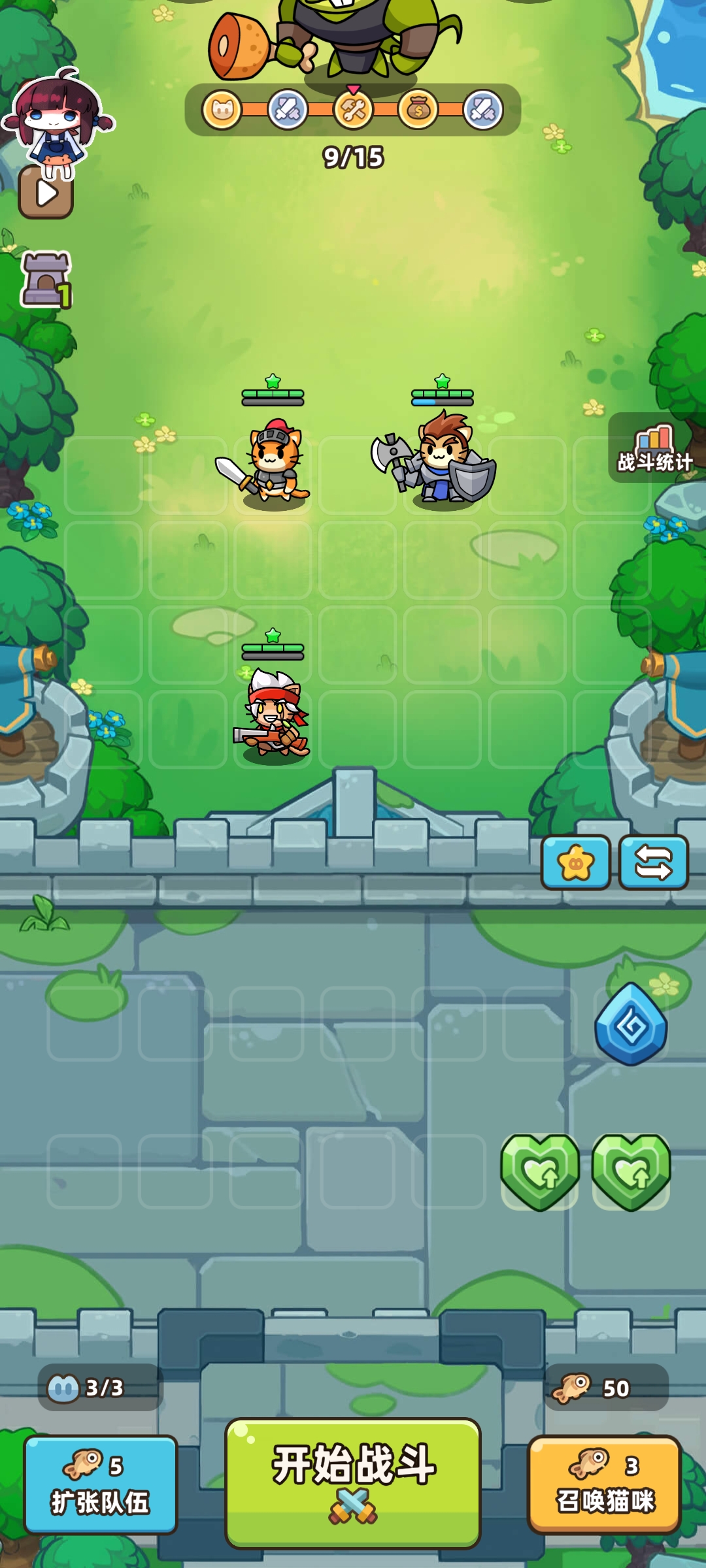Summon a cat with 召唤猫咪

(x=605, y=1484)
